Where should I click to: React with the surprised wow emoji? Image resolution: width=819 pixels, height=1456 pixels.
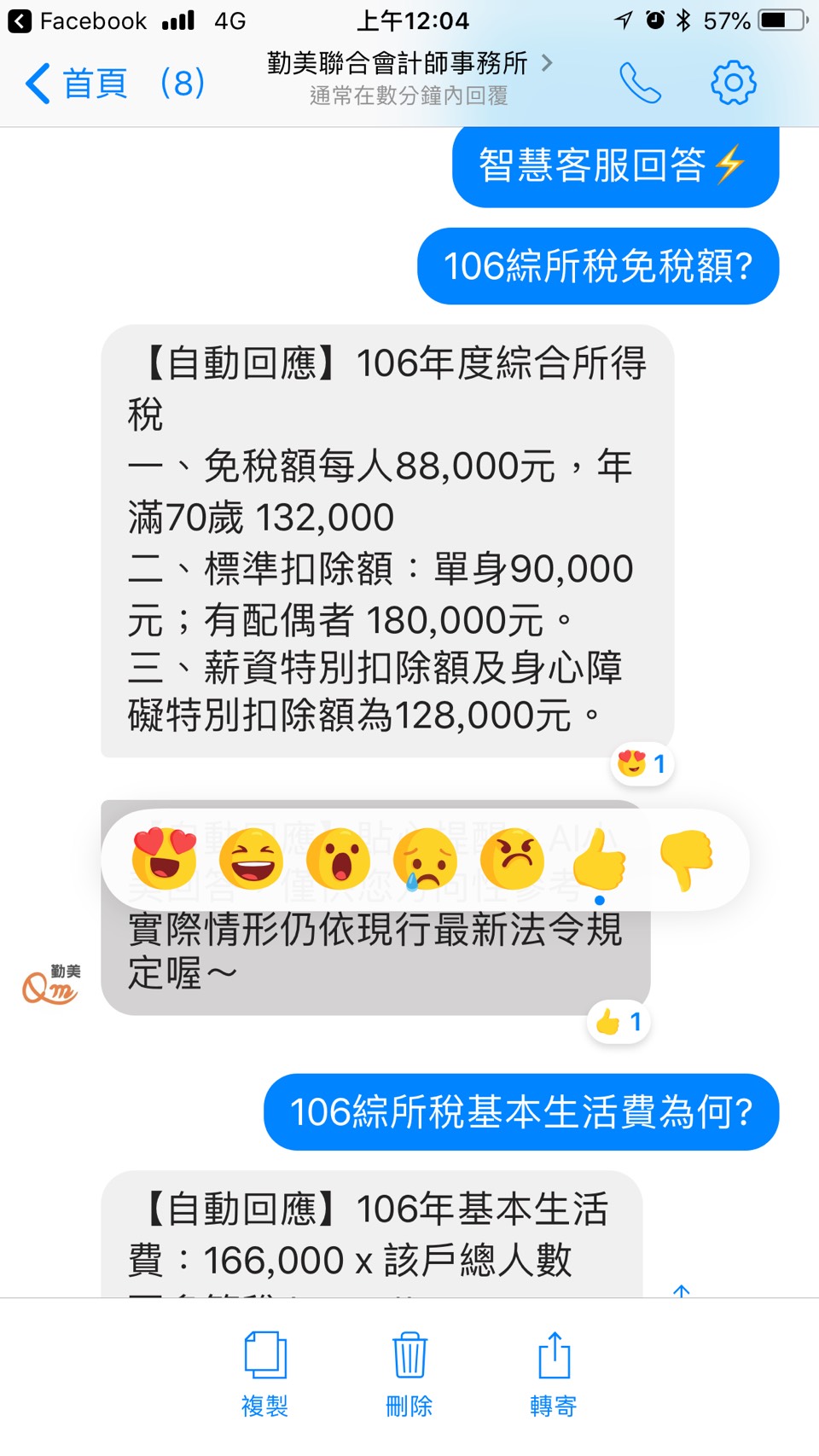(339, 858)
